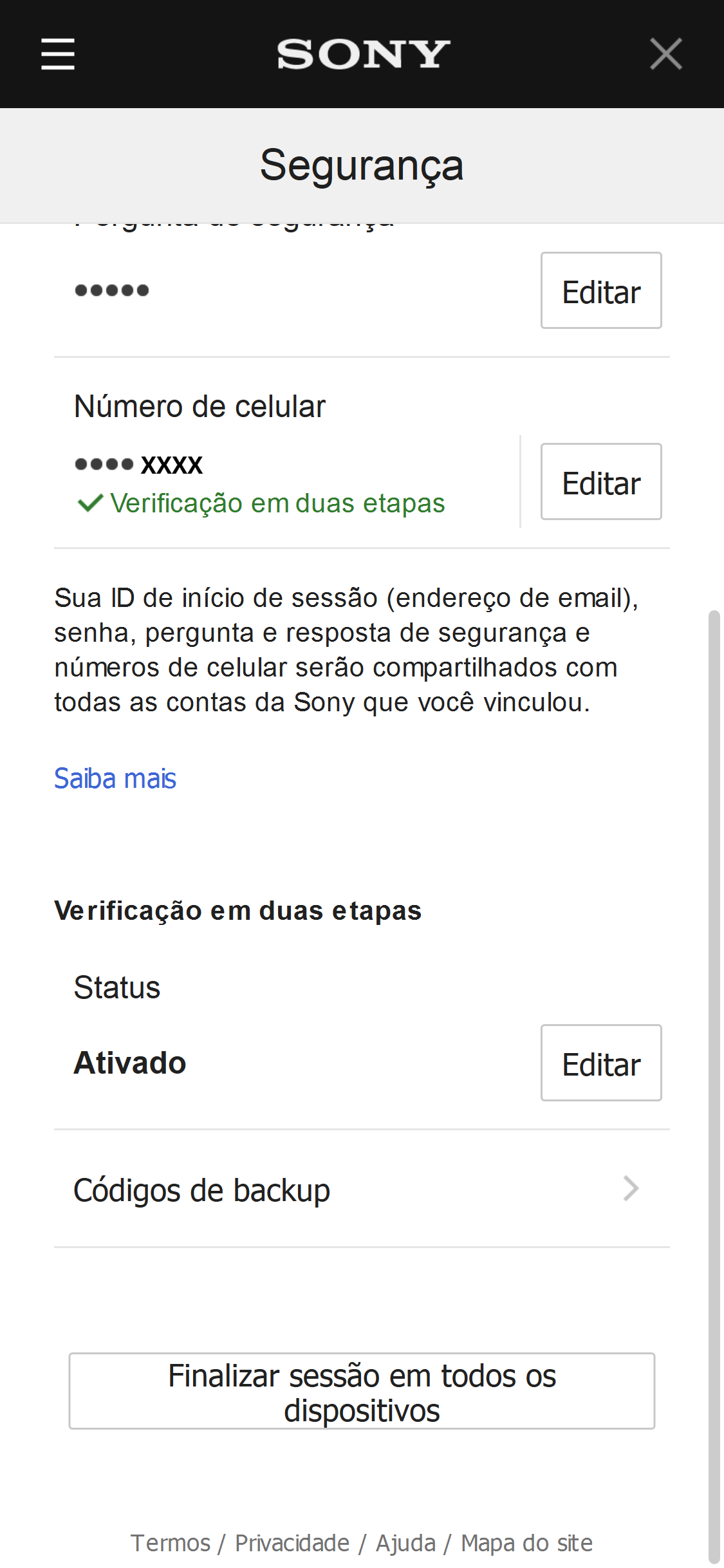Screen dimensions: 724x1568
Task: Close the Segurança page
Action: tap(665, 54)
